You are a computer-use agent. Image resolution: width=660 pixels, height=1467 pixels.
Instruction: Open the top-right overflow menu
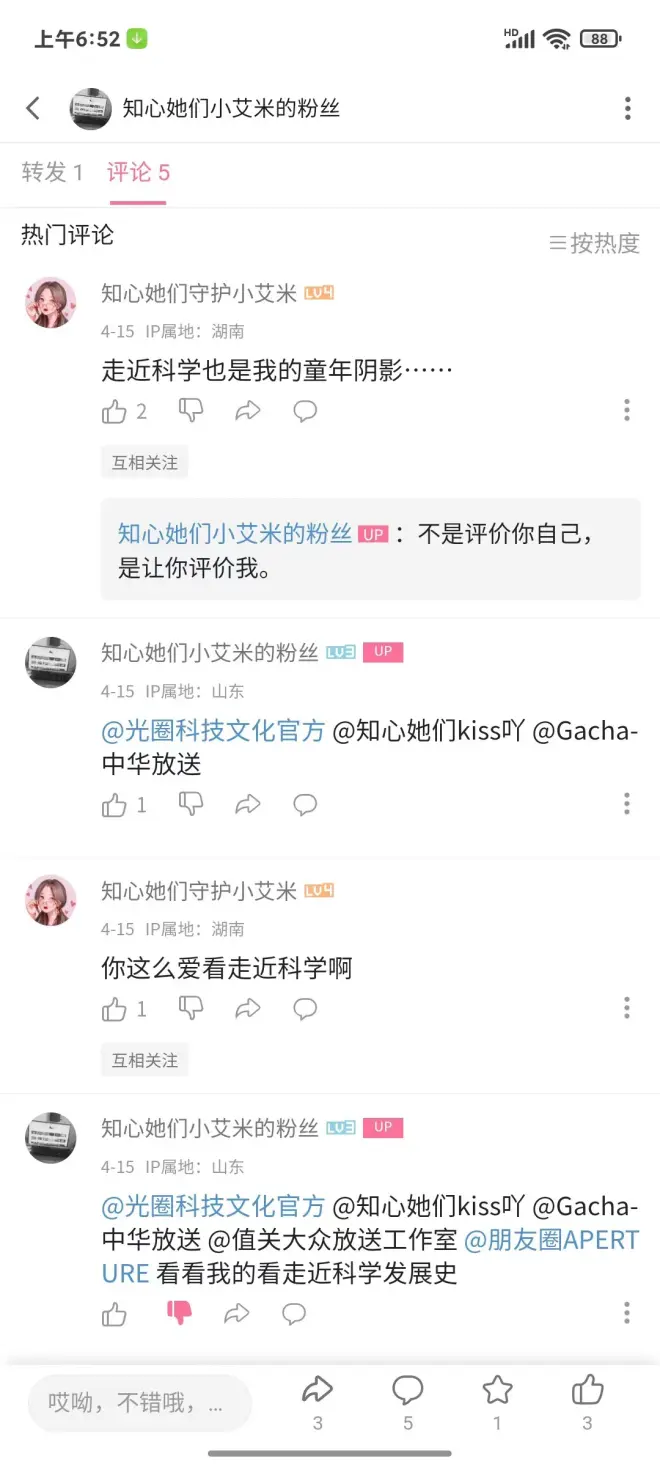click(x=627, y=108)
